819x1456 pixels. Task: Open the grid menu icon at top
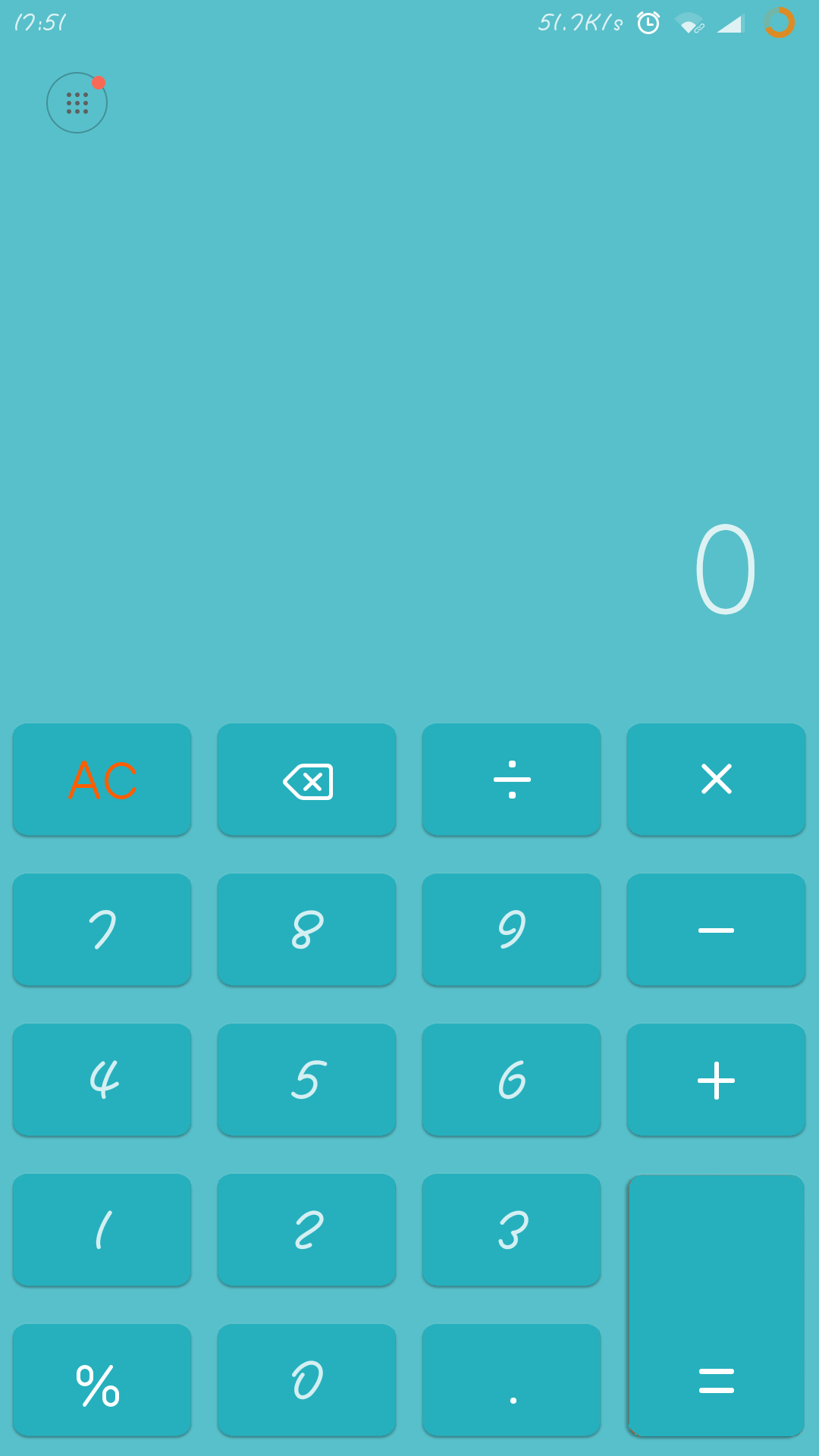(x=77, y=103)
